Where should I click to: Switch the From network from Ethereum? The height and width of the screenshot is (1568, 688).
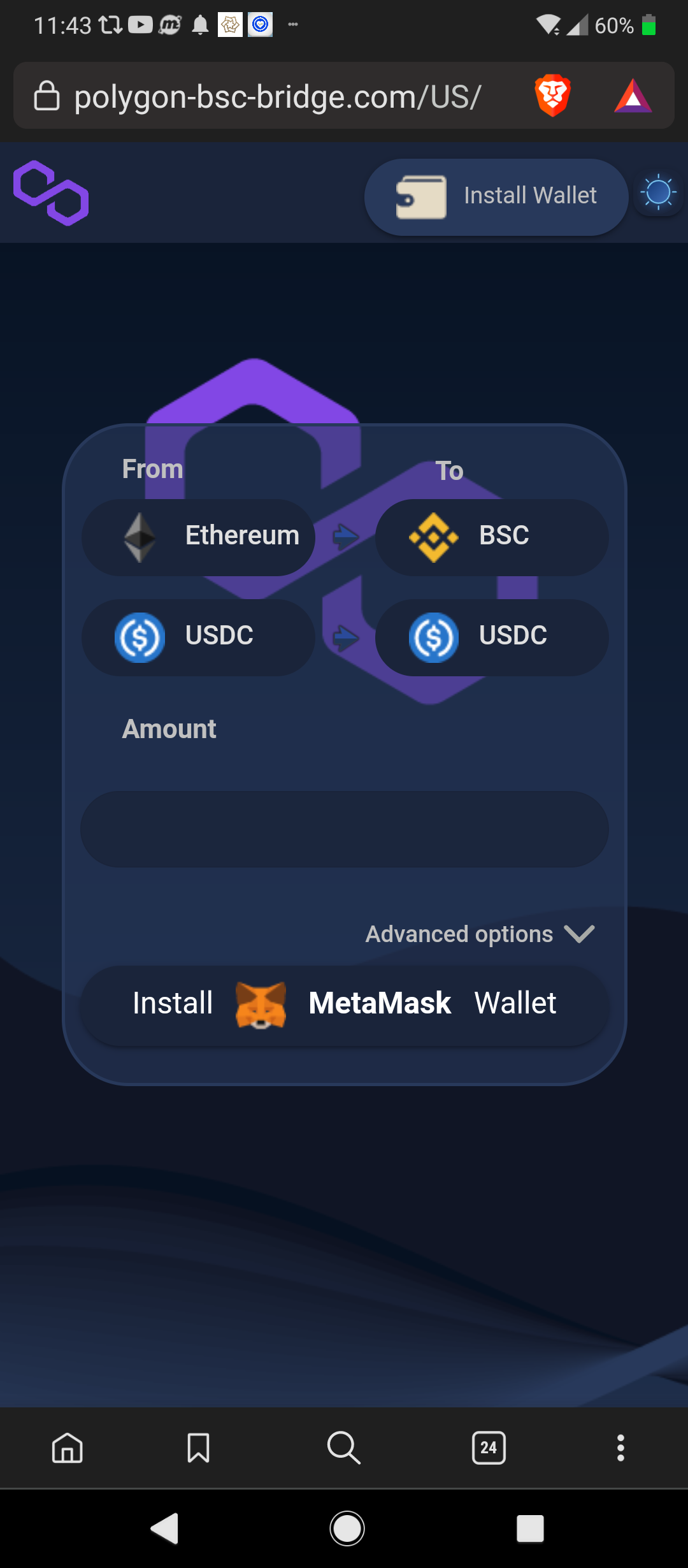point(197,537)
